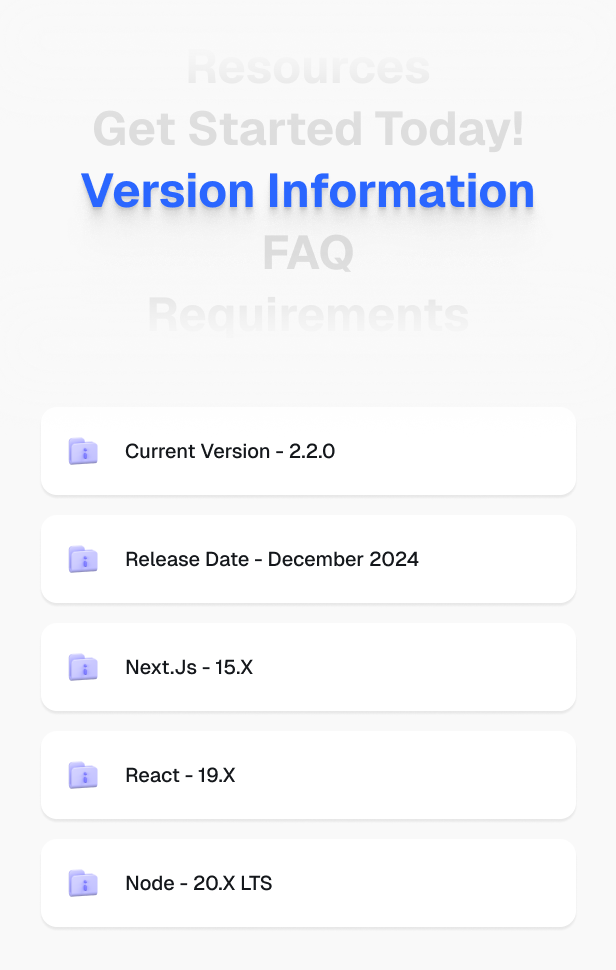Switch to the Resources section
616x970 pixels.
308,70
